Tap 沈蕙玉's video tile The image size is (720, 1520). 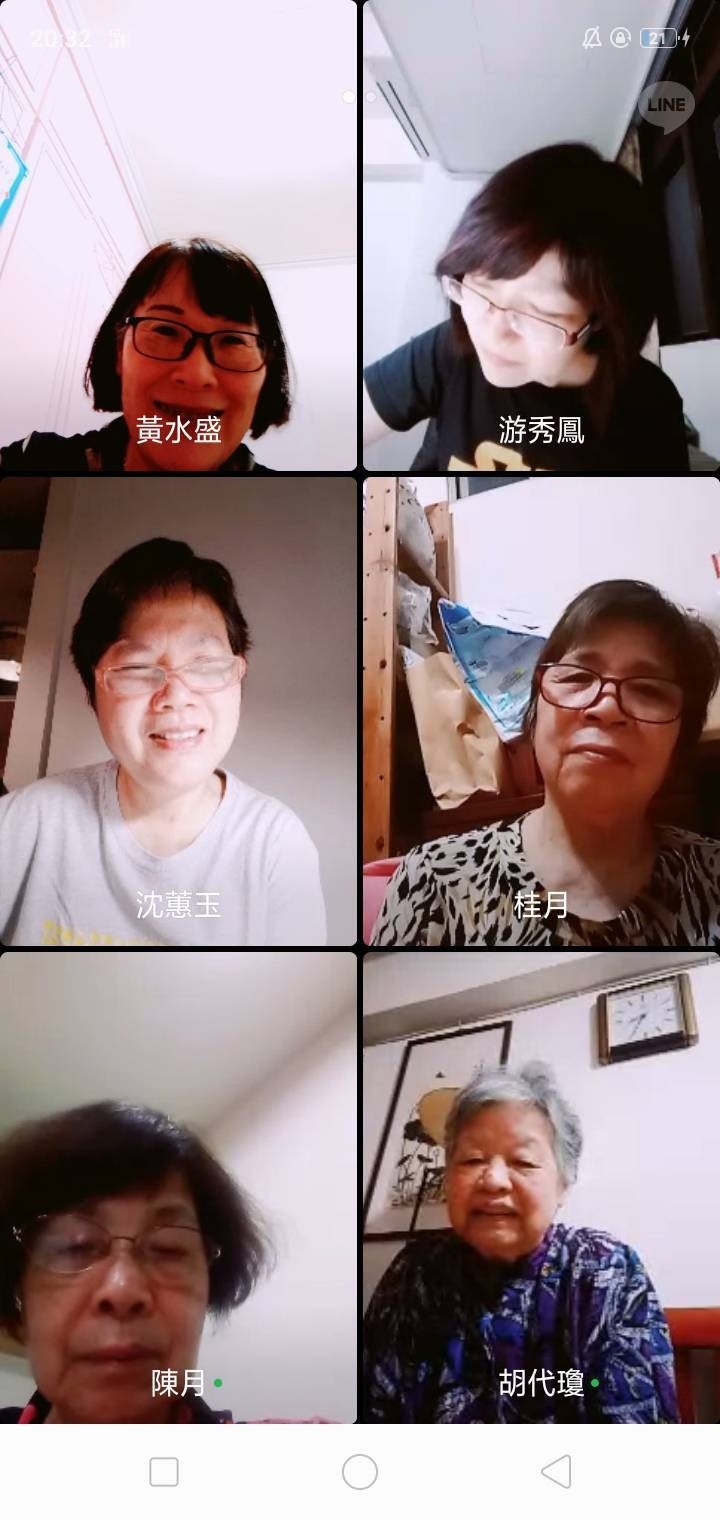click(x=178, y=711)
